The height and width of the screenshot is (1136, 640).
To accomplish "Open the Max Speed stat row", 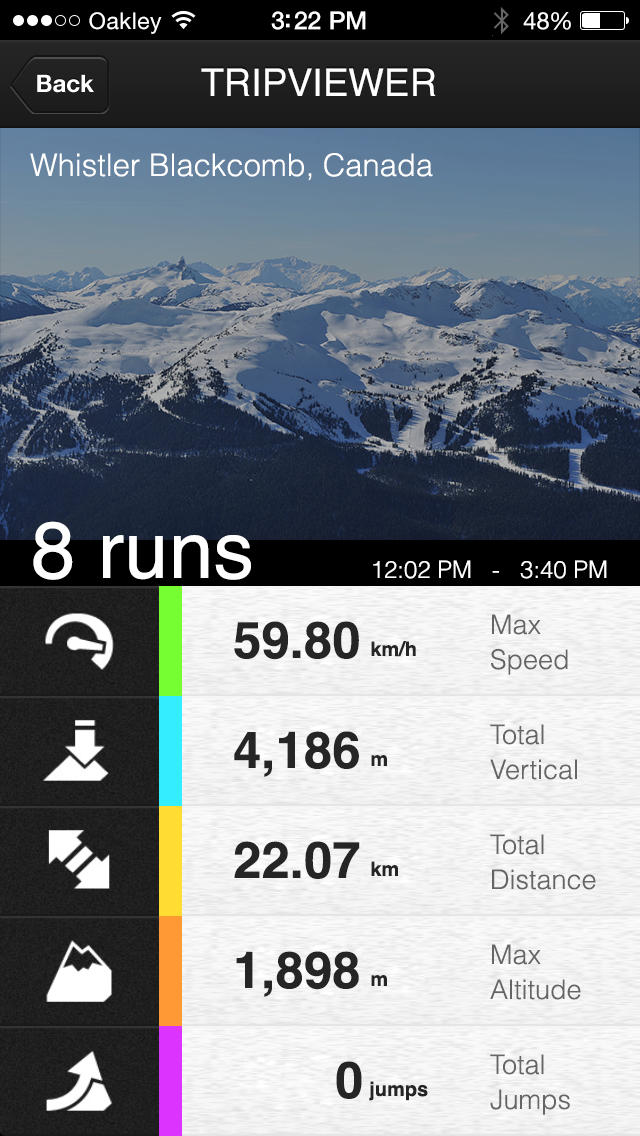I will (x=320, y=641).
